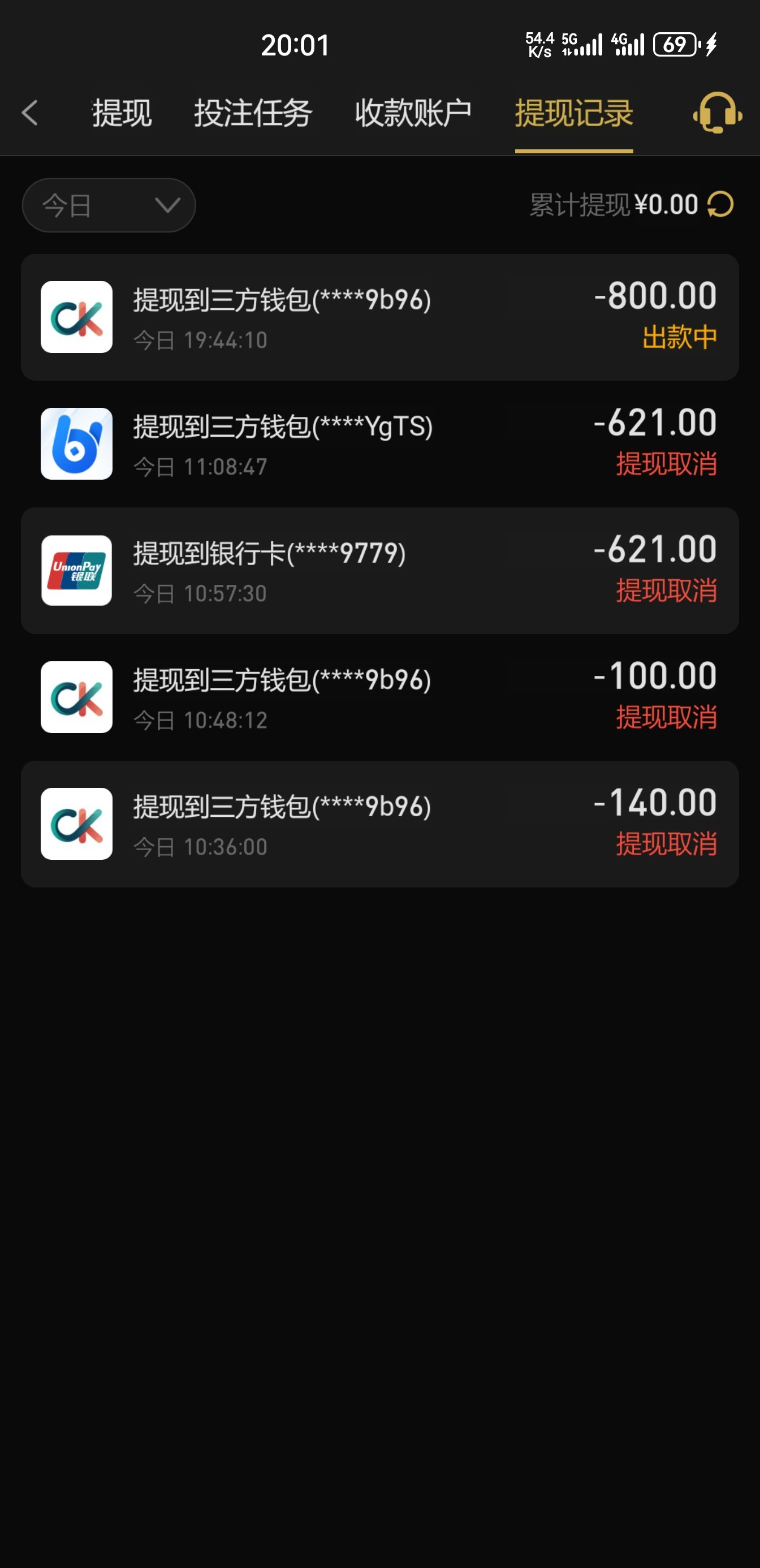Viewport: 760px width, 1568px height.
Task: Open the -800.00 出款中 withdrawal record
Action: coord(379,317)
